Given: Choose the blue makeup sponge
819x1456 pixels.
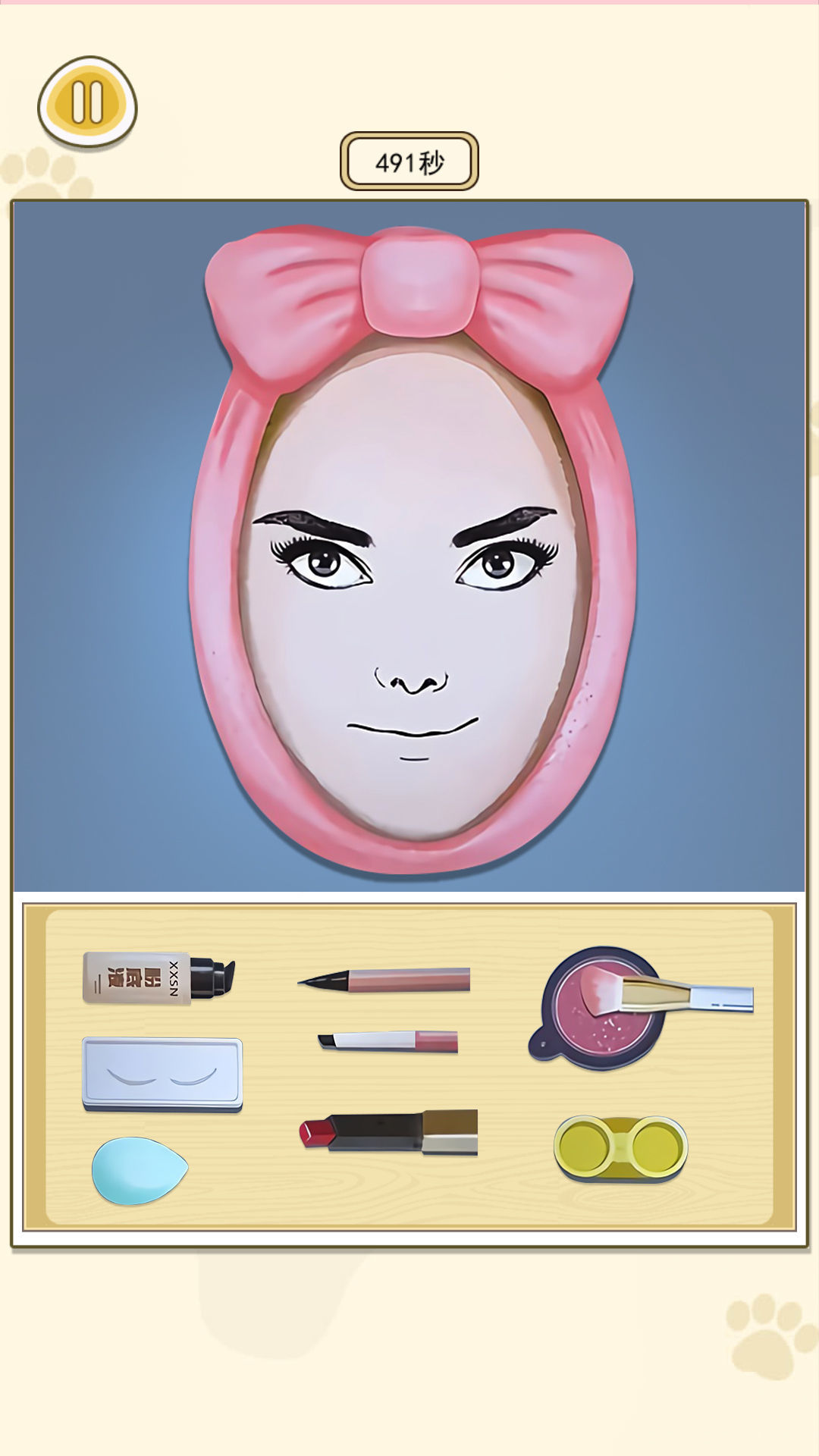Looking at the screenshot, I should click(138, 1170).
